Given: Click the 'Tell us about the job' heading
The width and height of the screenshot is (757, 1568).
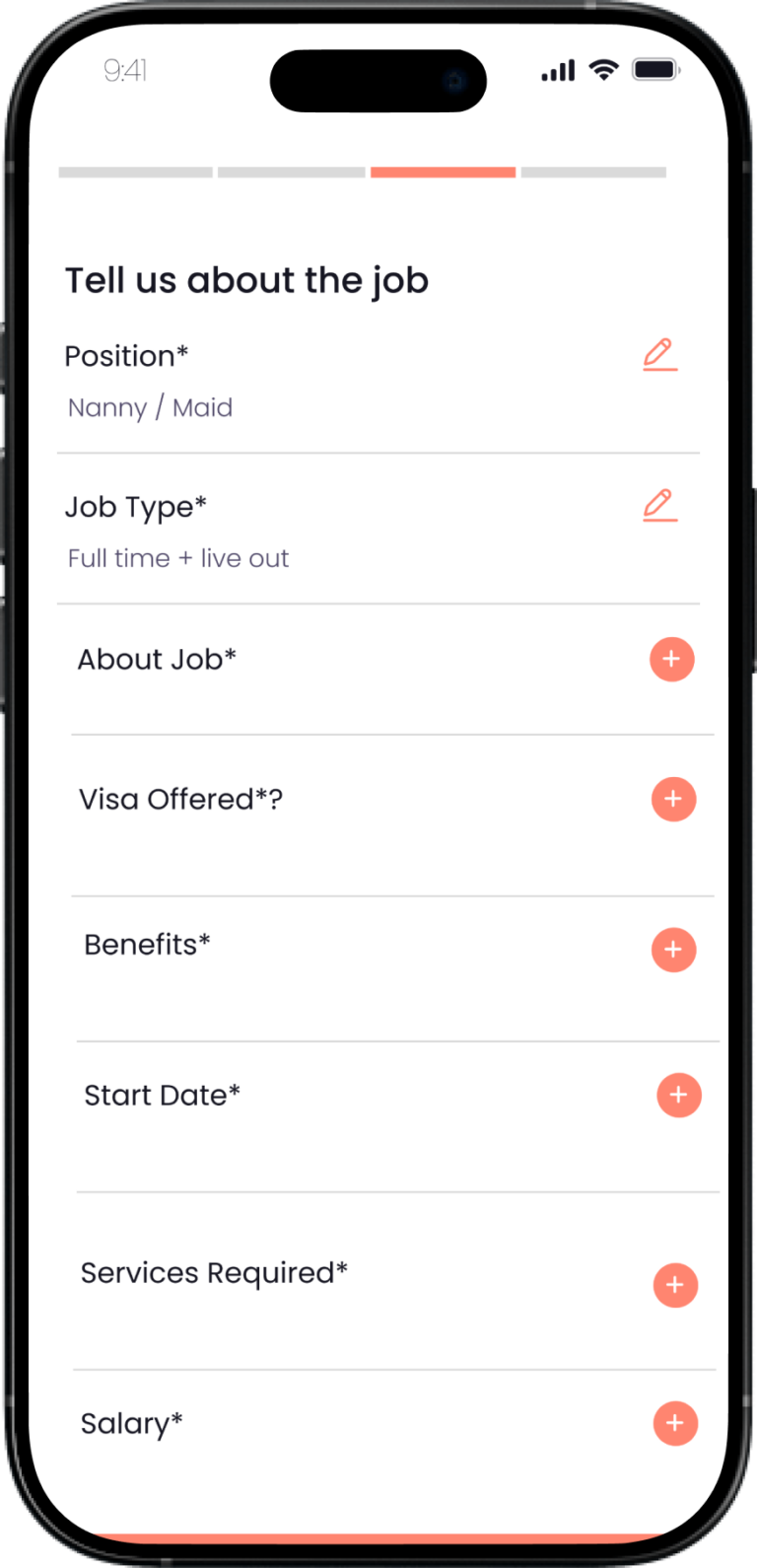Looking at the screenshot, I should (246, 279).
